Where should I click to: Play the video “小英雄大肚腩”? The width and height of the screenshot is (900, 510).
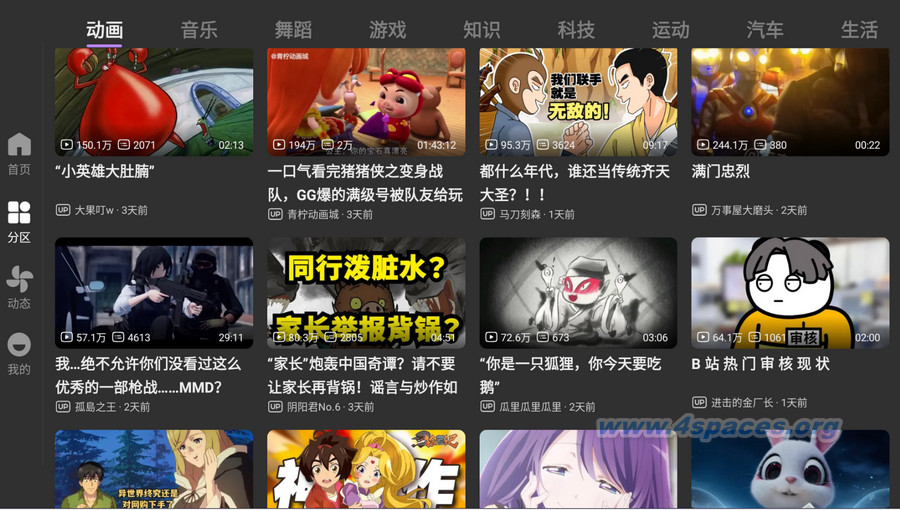[154, 102]
